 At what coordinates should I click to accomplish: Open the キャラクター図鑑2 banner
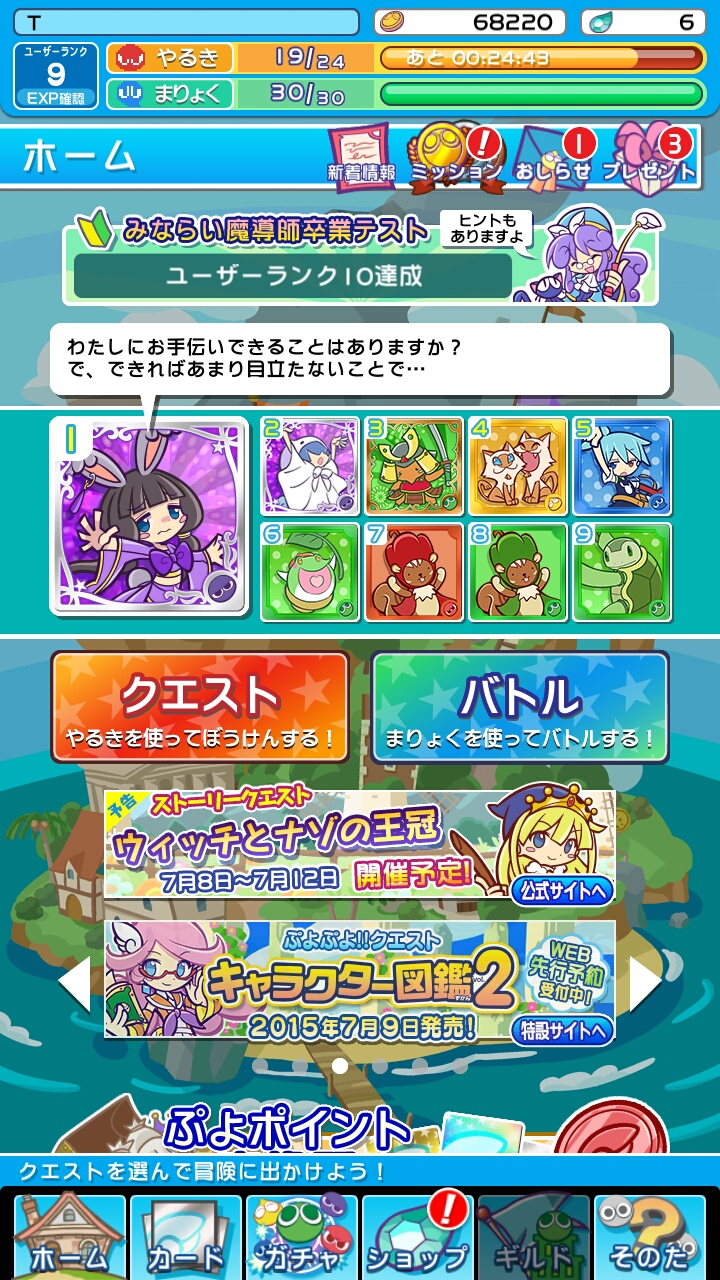[x=360, y=980]
